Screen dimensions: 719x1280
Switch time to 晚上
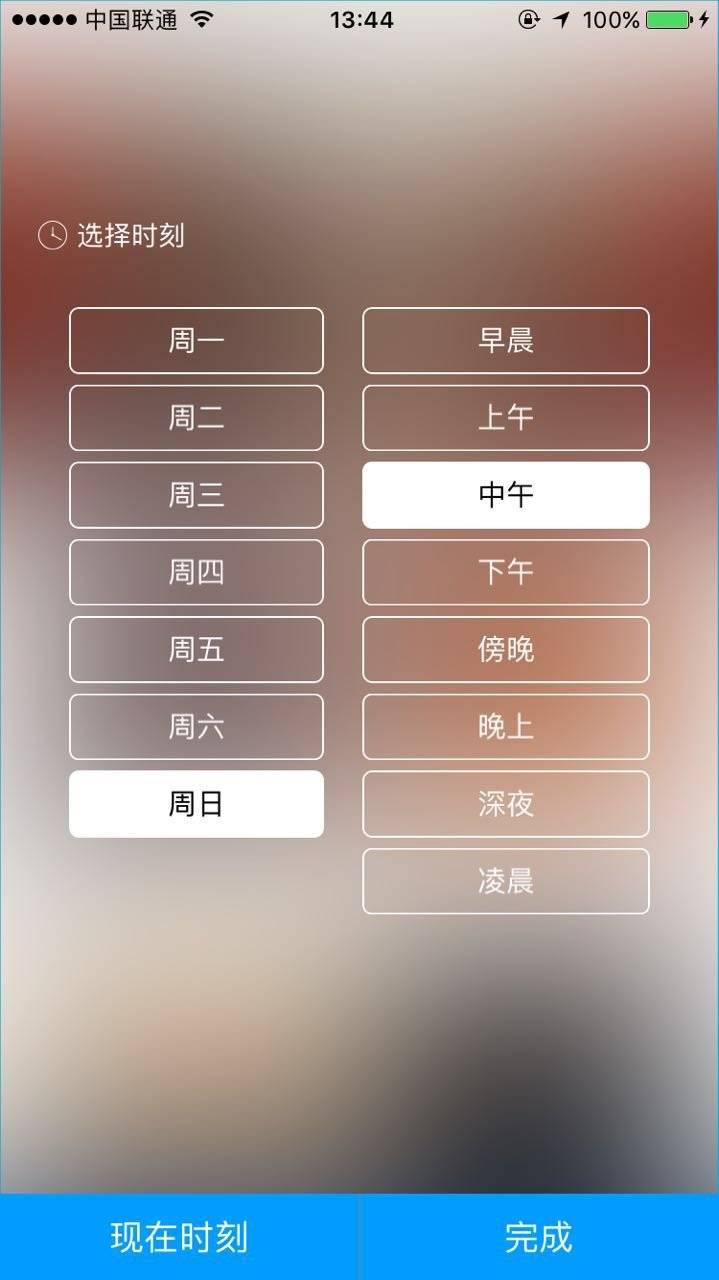505,727
